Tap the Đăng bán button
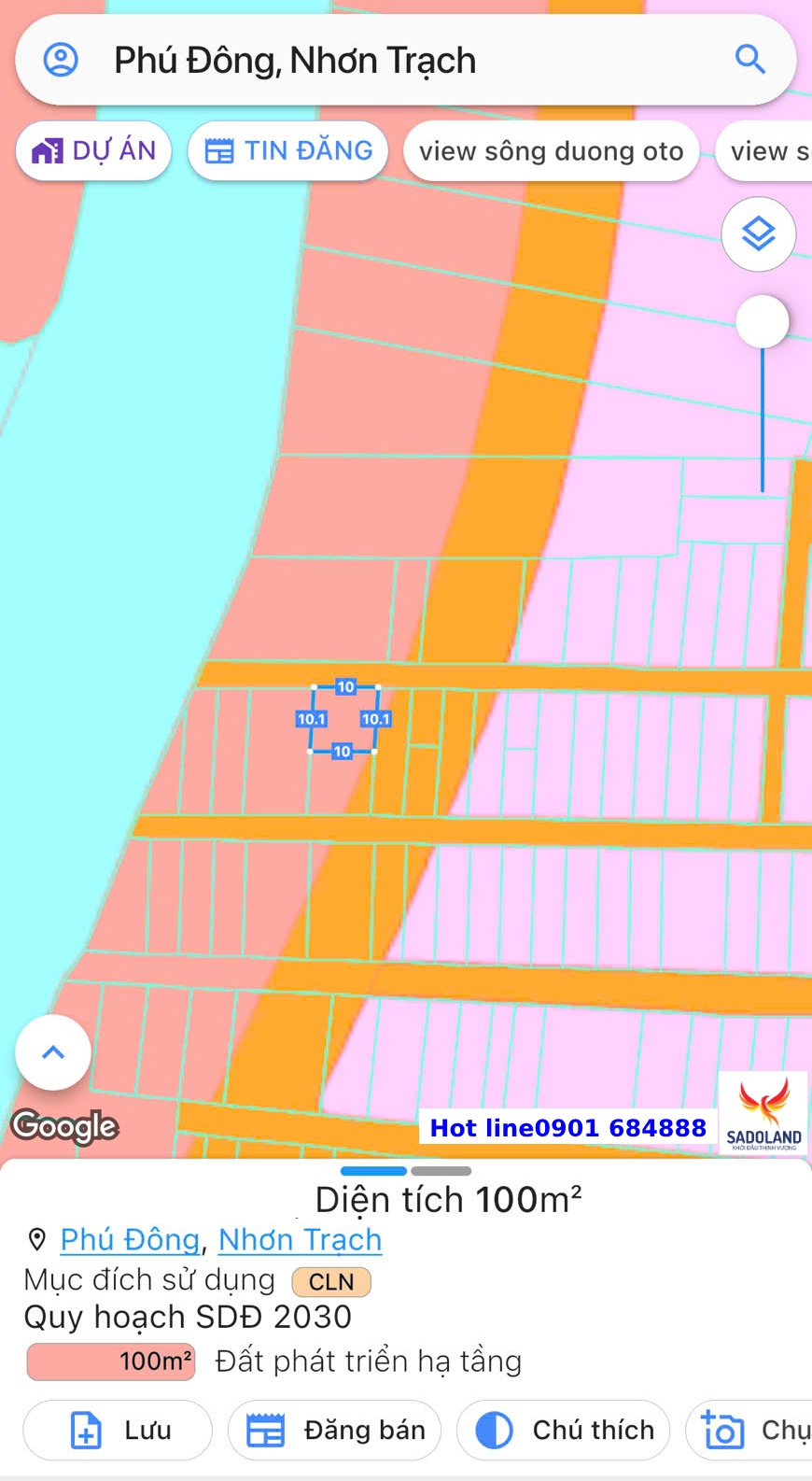This screenshot has height=1481, width=812. (x=334, y=1430)
